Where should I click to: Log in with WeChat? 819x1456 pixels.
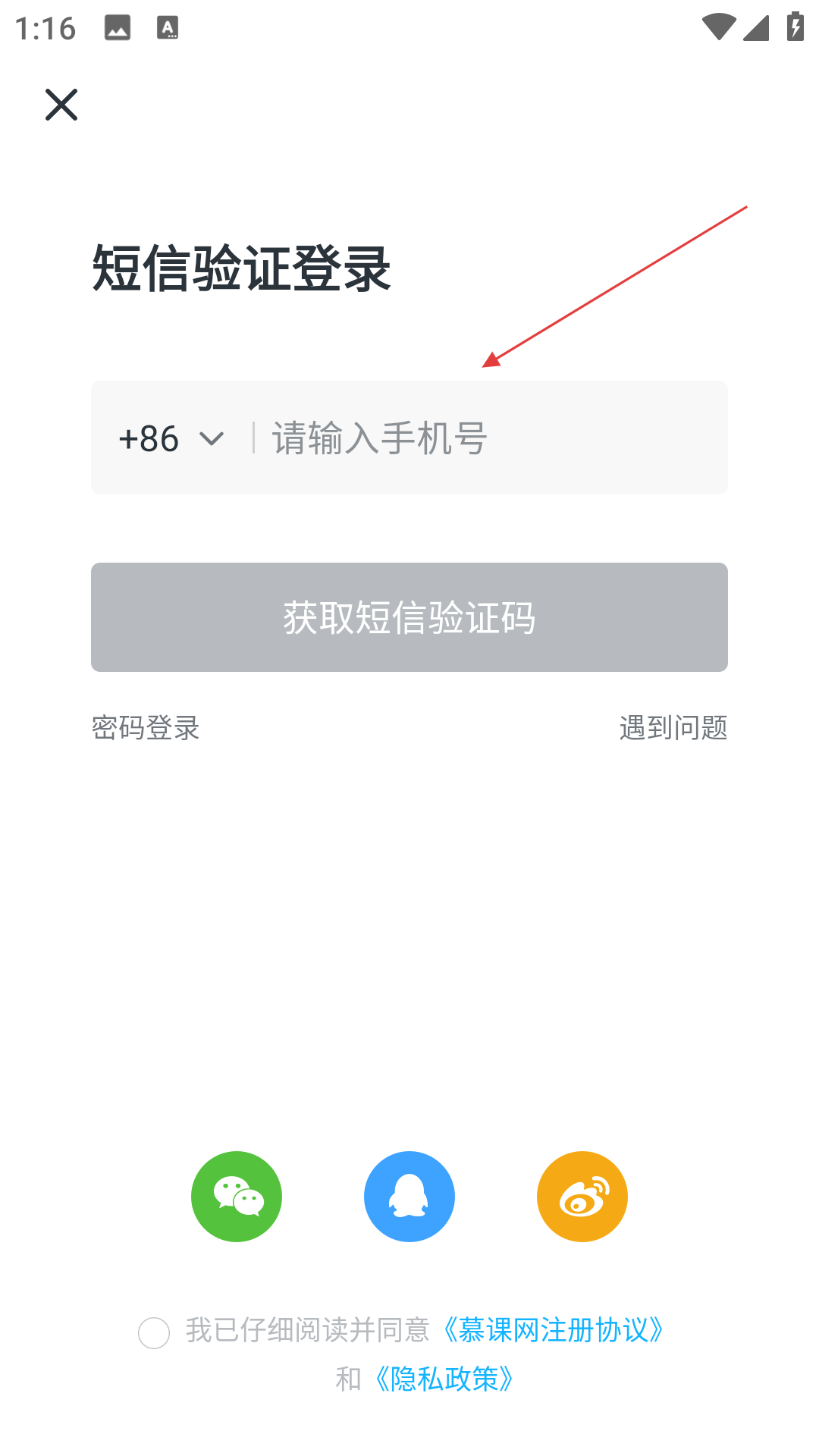(x=237, y=1197)
